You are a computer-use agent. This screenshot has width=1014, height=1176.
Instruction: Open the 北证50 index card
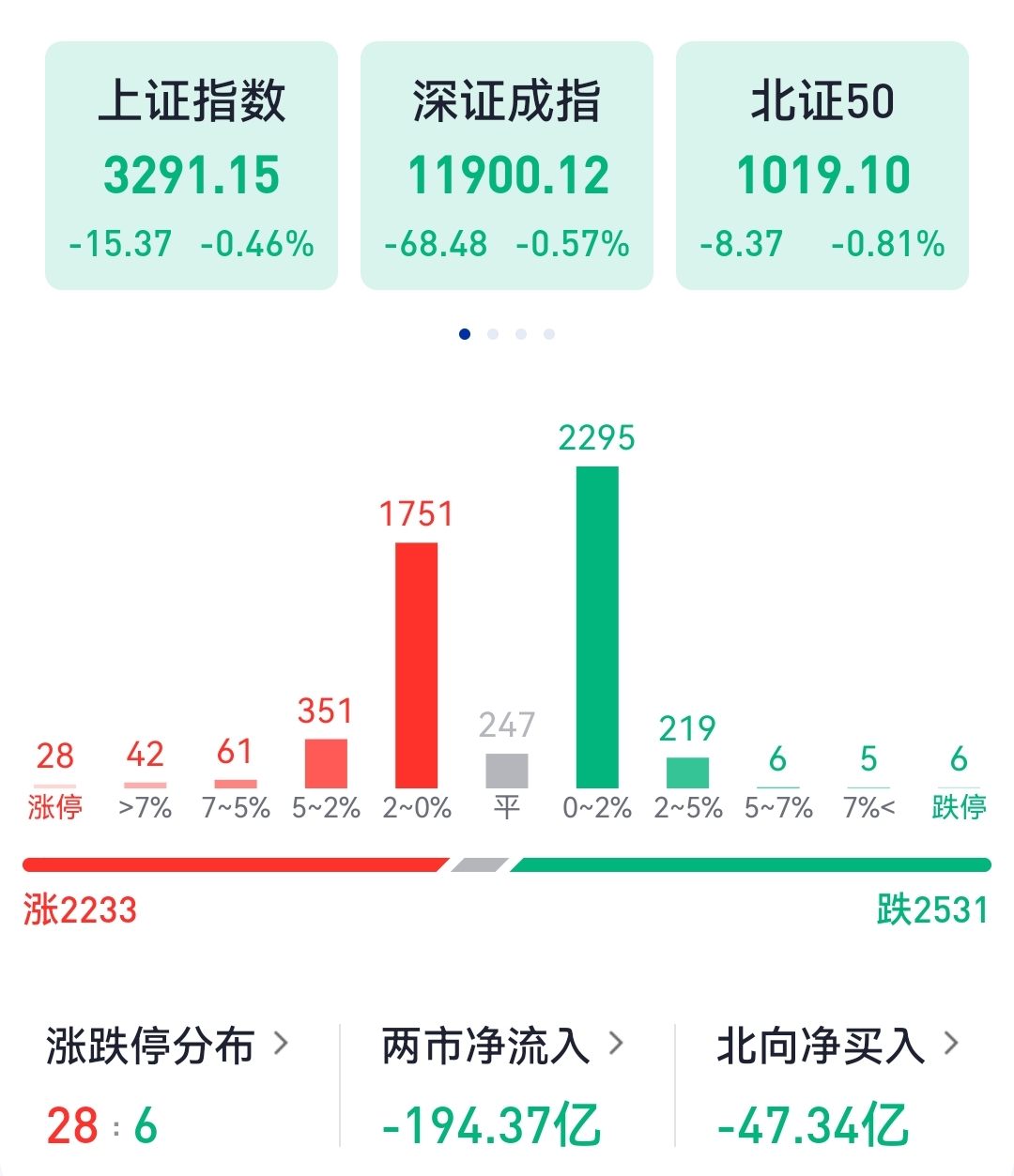tap(822, 166)
